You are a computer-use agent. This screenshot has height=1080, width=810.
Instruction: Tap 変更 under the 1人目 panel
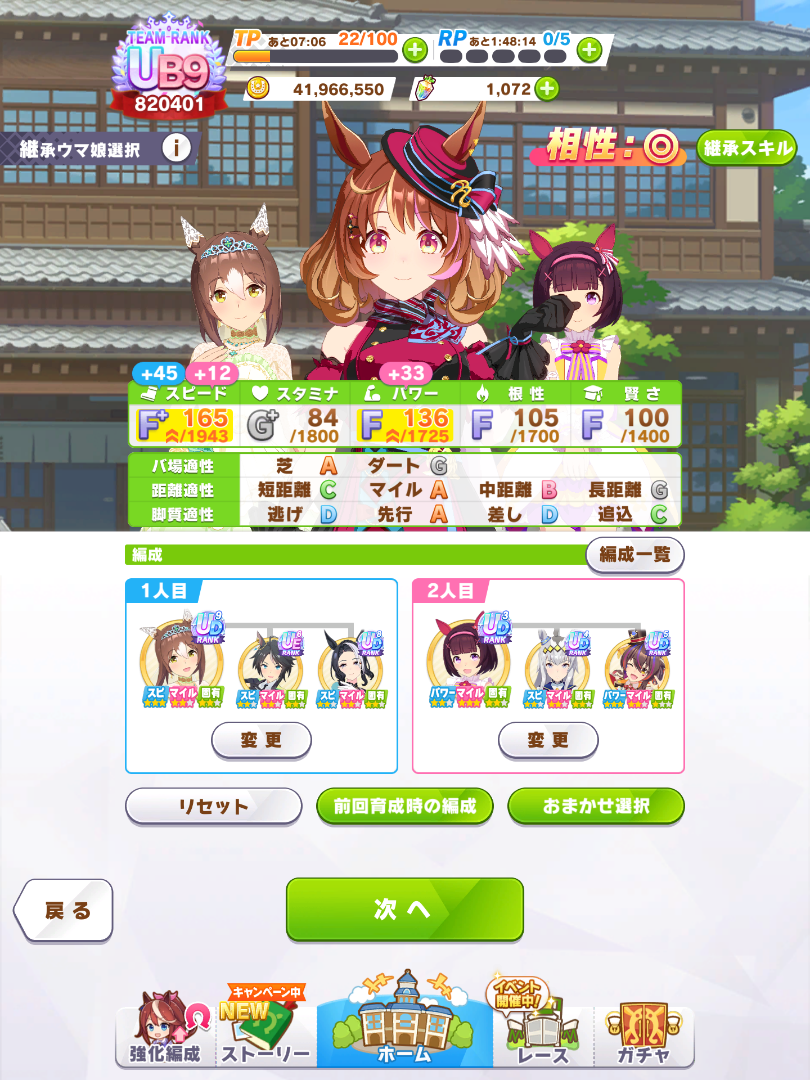click(261, 741)
